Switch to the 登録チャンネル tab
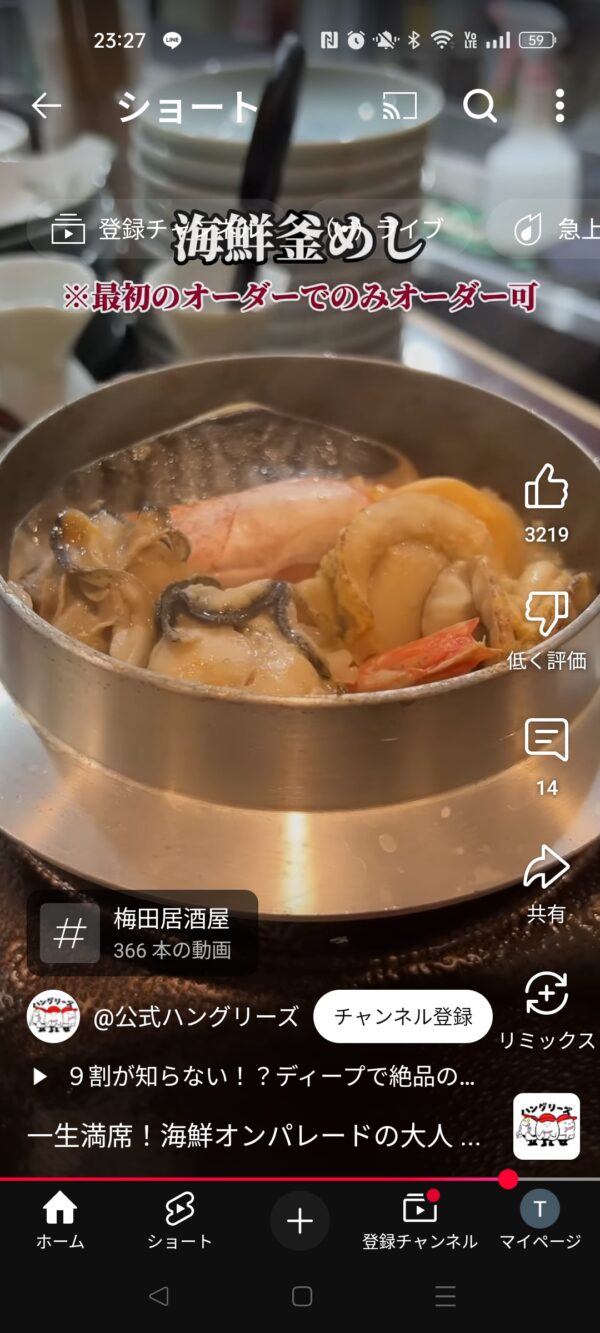The width and height of the screenshot is (600, 1333). pyautogui.click(x=420, y=1222)
